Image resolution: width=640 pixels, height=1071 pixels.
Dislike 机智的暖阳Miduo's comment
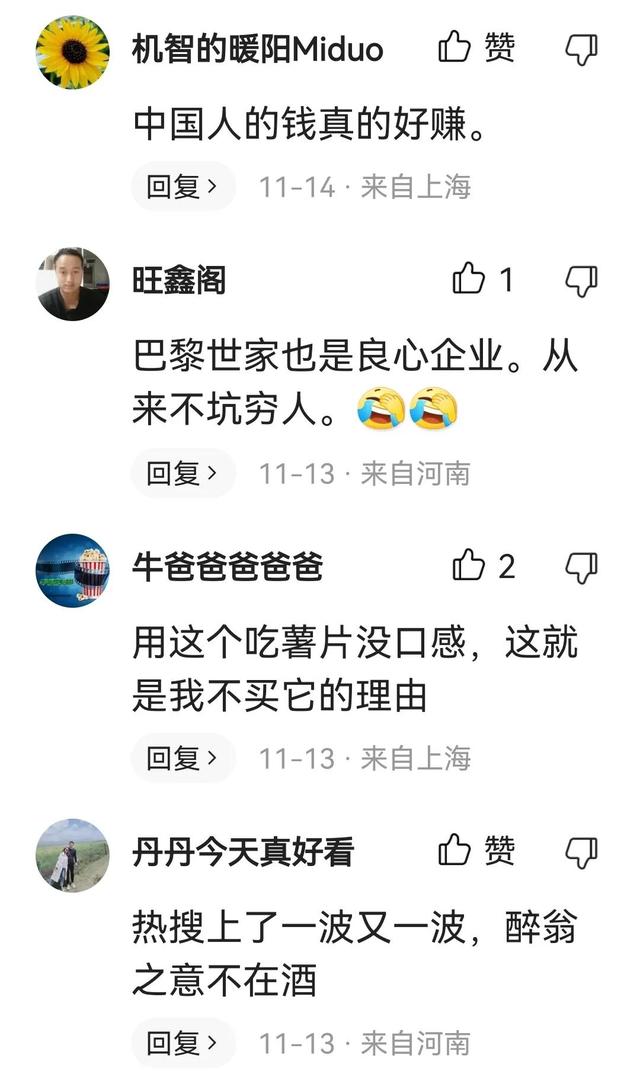tap(582, 48)
